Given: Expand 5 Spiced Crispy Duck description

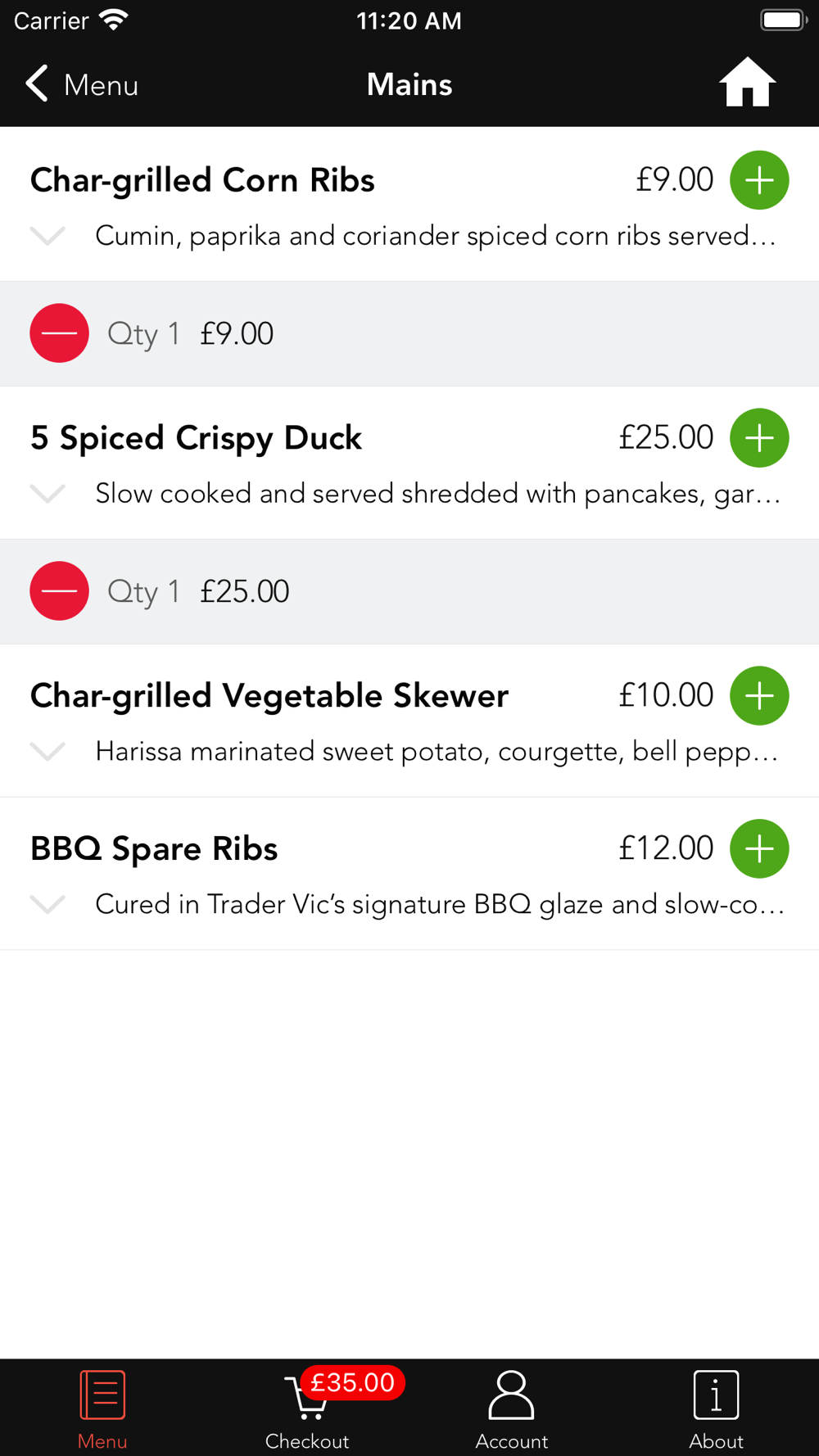Looking at the screenshot, I should click(48, 494).
